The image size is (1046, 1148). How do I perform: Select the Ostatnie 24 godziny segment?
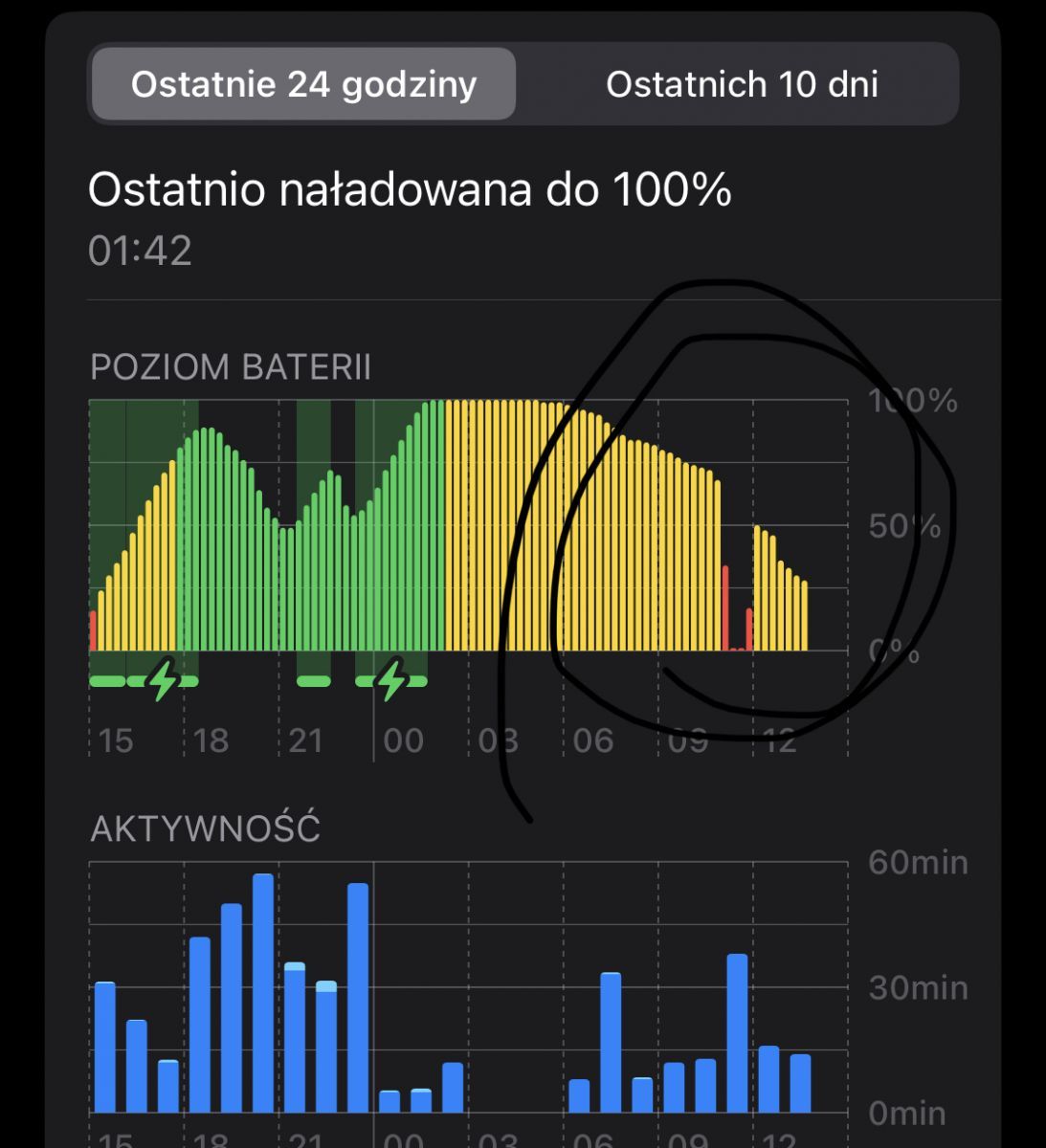coord(303,84)
